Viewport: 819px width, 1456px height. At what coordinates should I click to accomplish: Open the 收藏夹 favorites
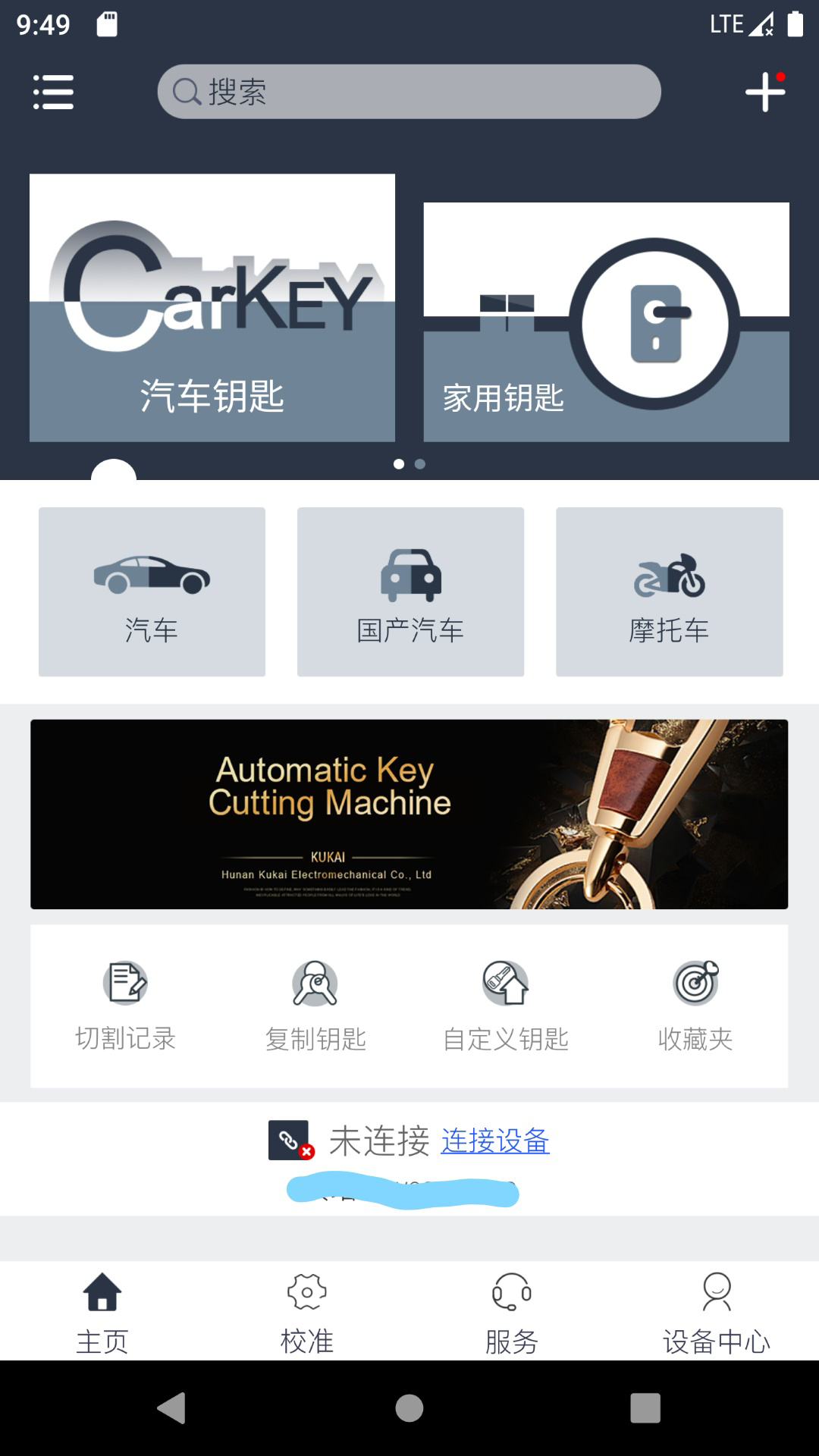click(x=695, y=1006)
